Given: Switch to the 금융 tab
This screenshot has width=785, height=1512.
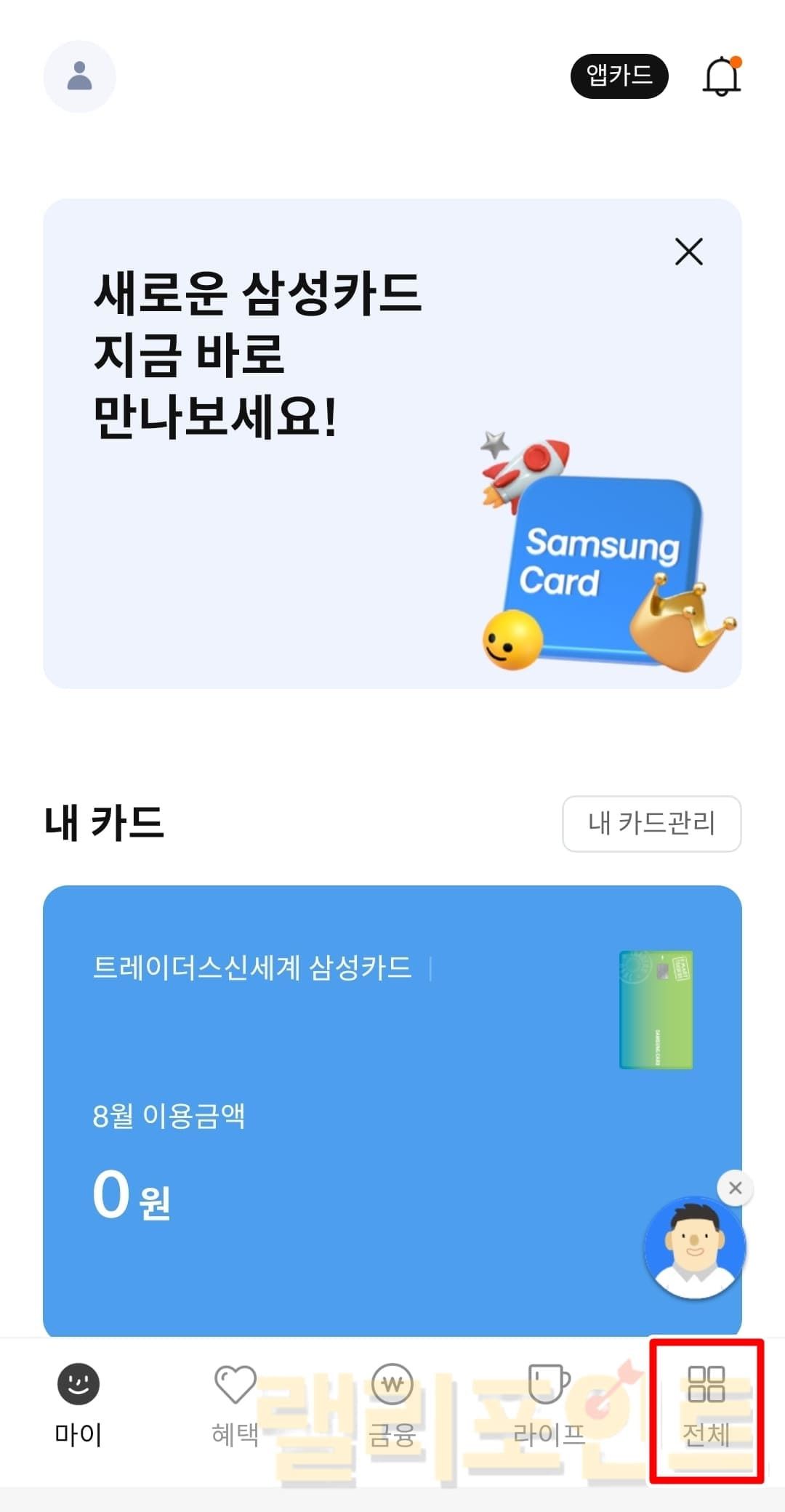Looking at the screenshot, I should 392,1404.
